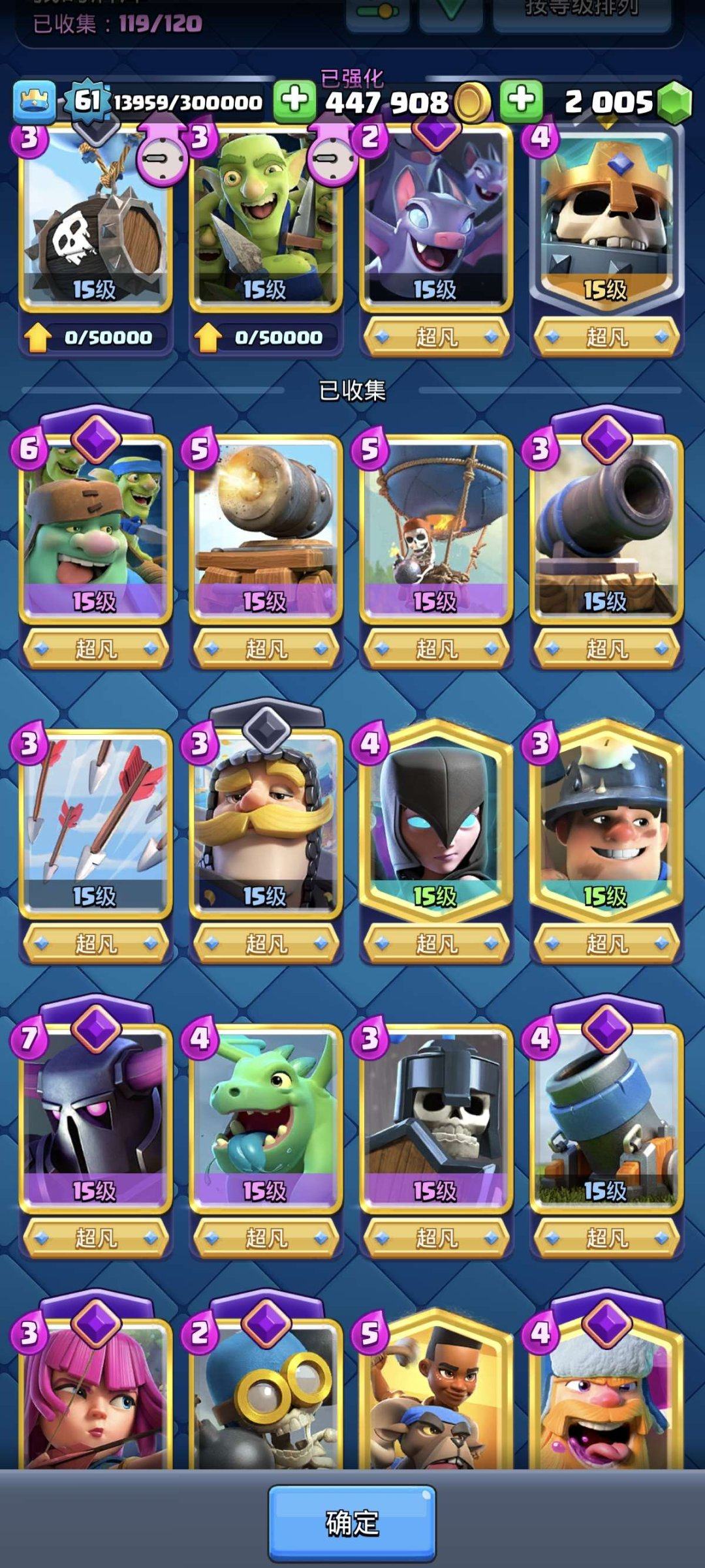Select the Knight card
Image resolution: width=705 pixels, height=1568 pixels.
click(265, 822)
